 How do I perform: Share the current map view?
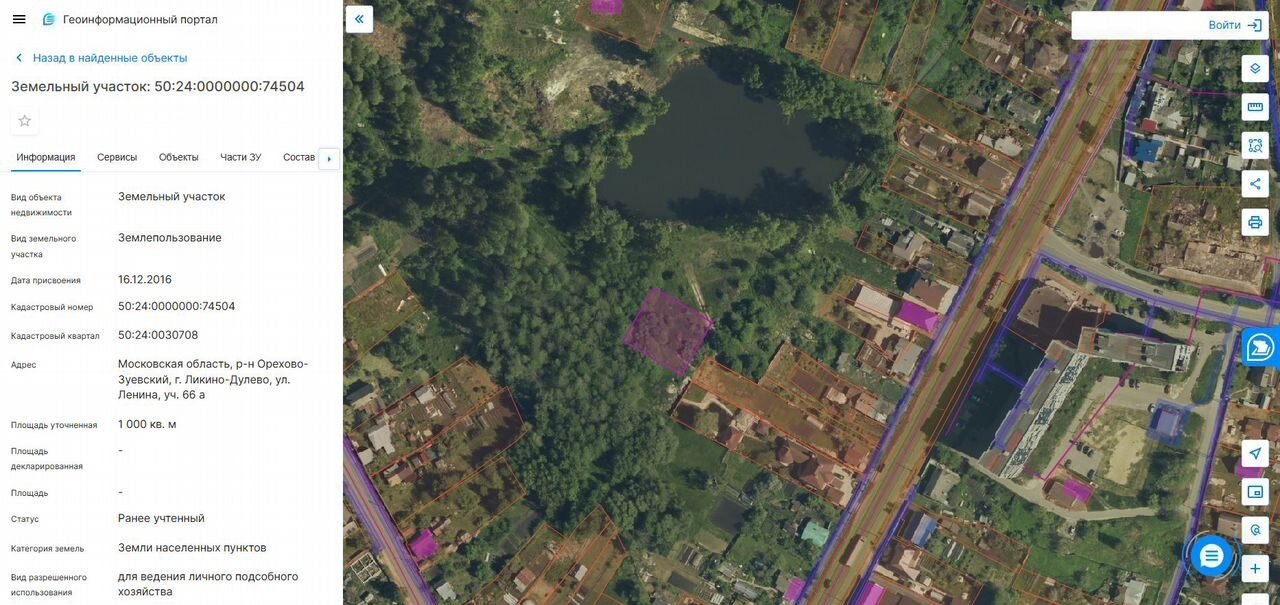pos(1255,184)
